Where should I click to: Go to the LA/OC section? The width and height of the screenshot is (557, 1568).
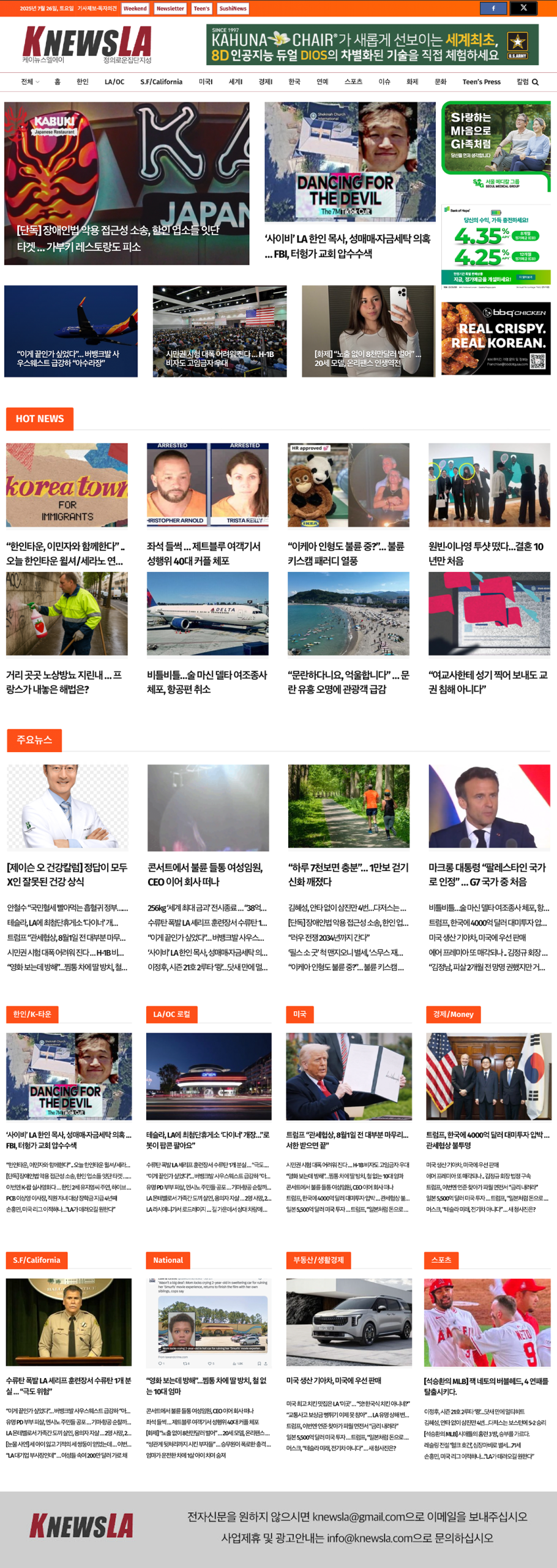tap(114, 82)
